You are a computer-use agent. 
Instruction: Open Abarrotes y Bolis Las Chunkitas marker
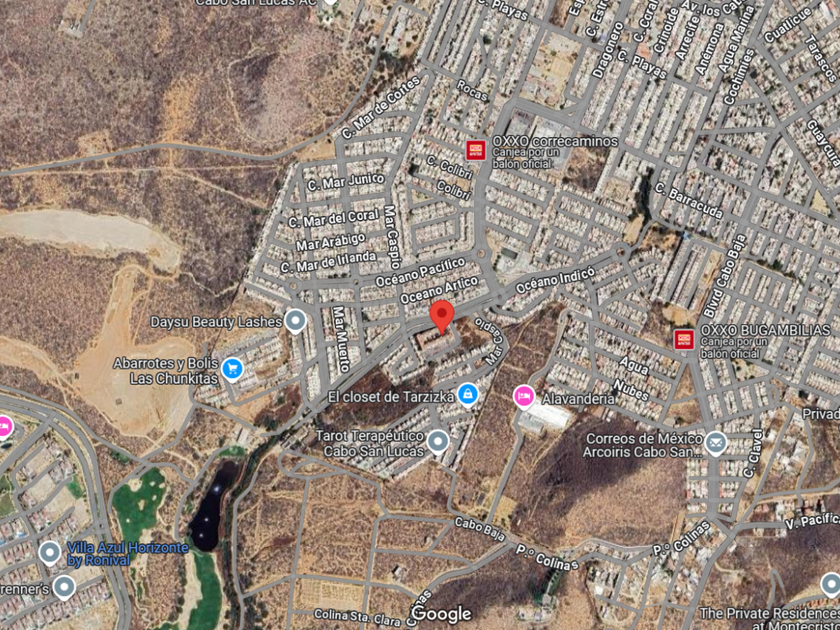[232, 369]
